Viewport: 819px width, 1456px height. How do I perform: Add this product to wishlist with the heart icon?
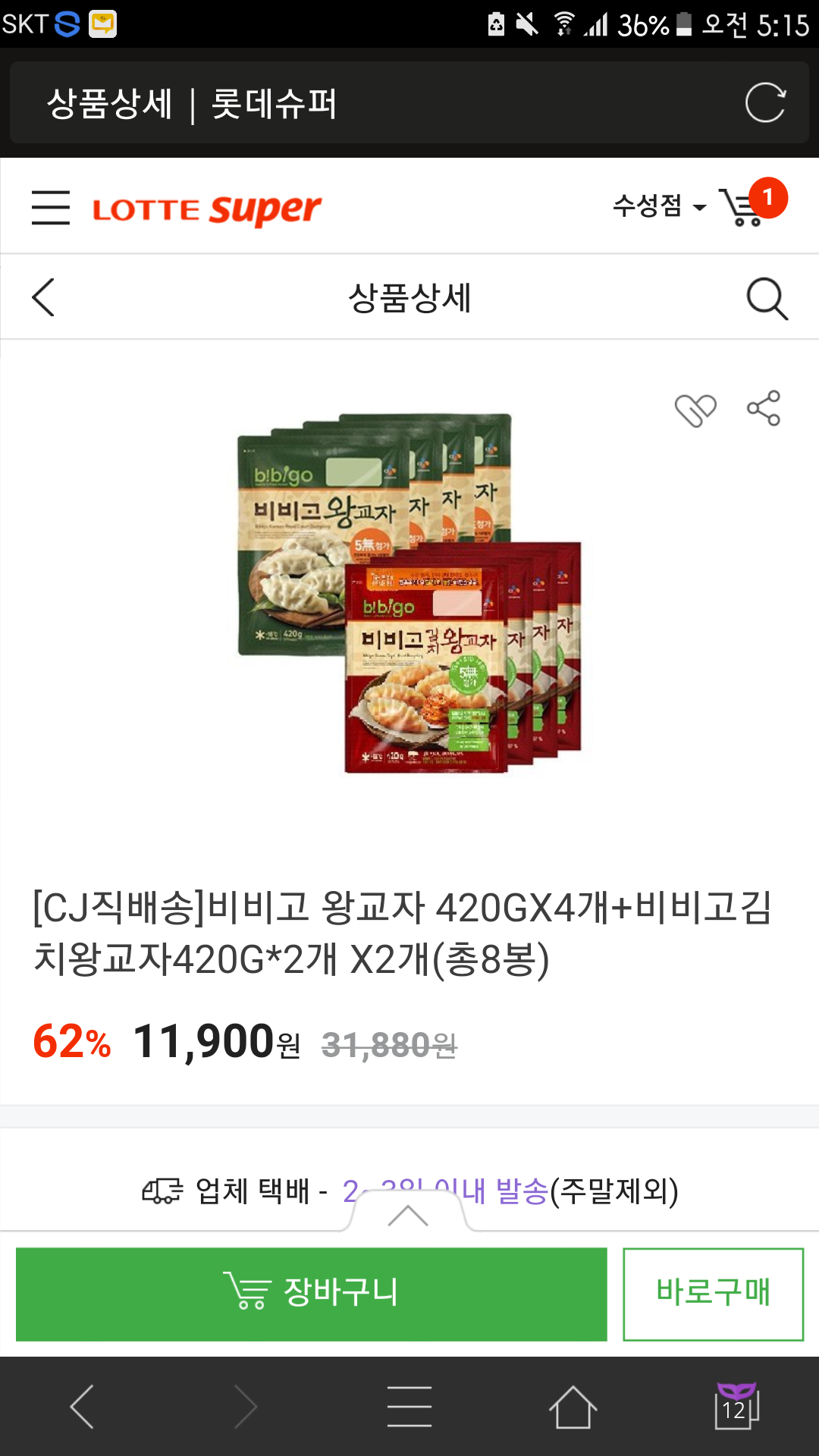pos(695,409)
